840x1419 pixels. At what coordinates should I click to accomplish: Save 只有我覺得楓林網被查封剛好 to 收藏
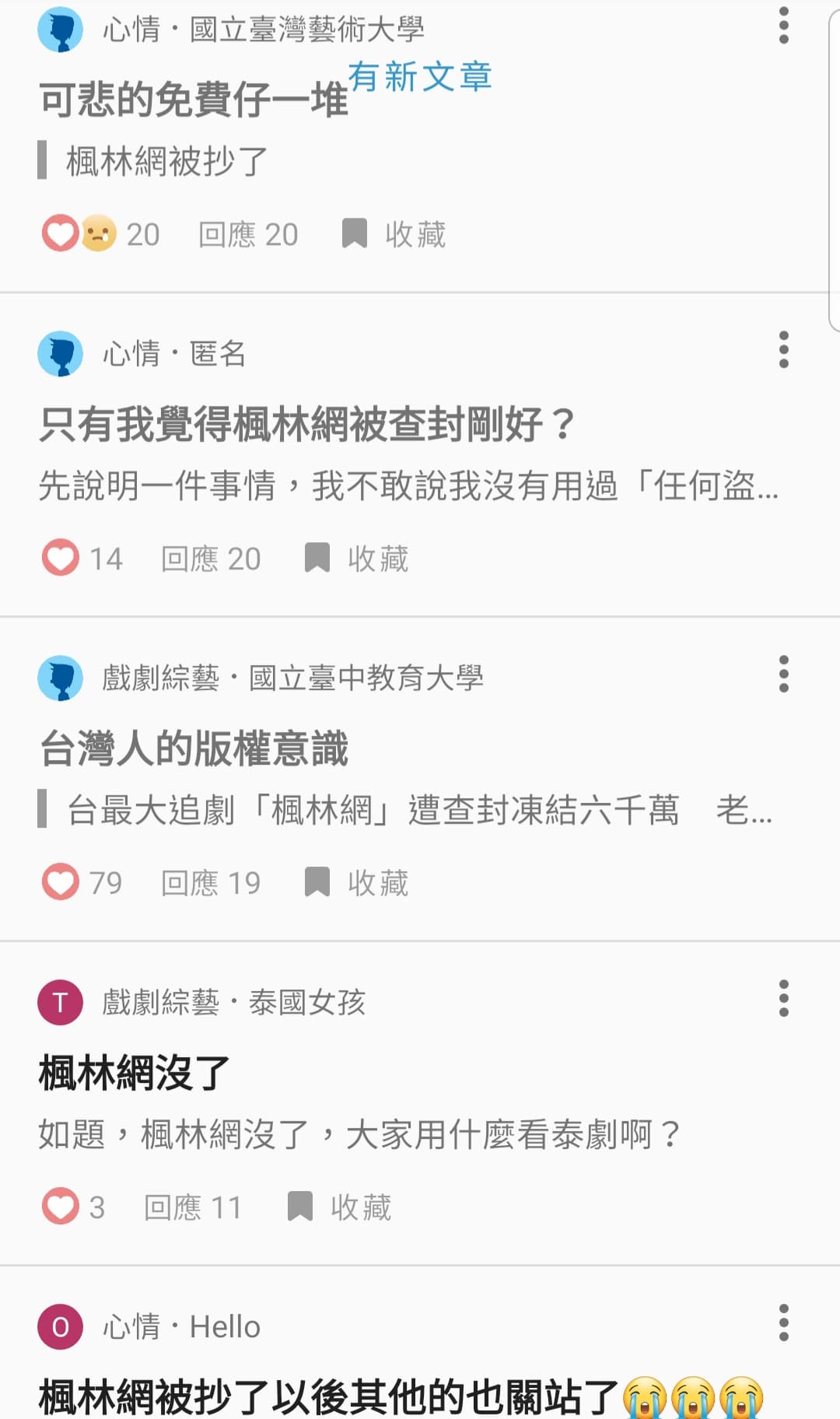click(x=356, y=558)
